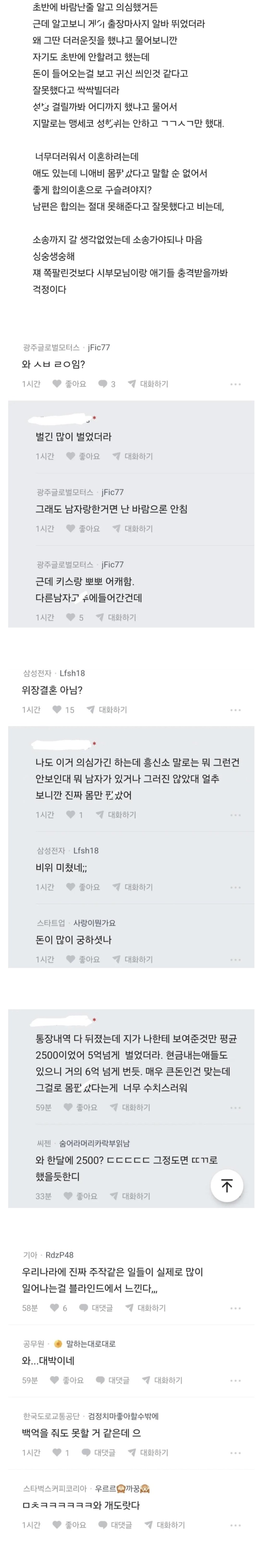Image resolution: width=256 pixels, height=1568 pixels.
Task: Start 대화하기 on the '통장내역 다 뒤졌는데' comment
Action: tap(129, 1107)
